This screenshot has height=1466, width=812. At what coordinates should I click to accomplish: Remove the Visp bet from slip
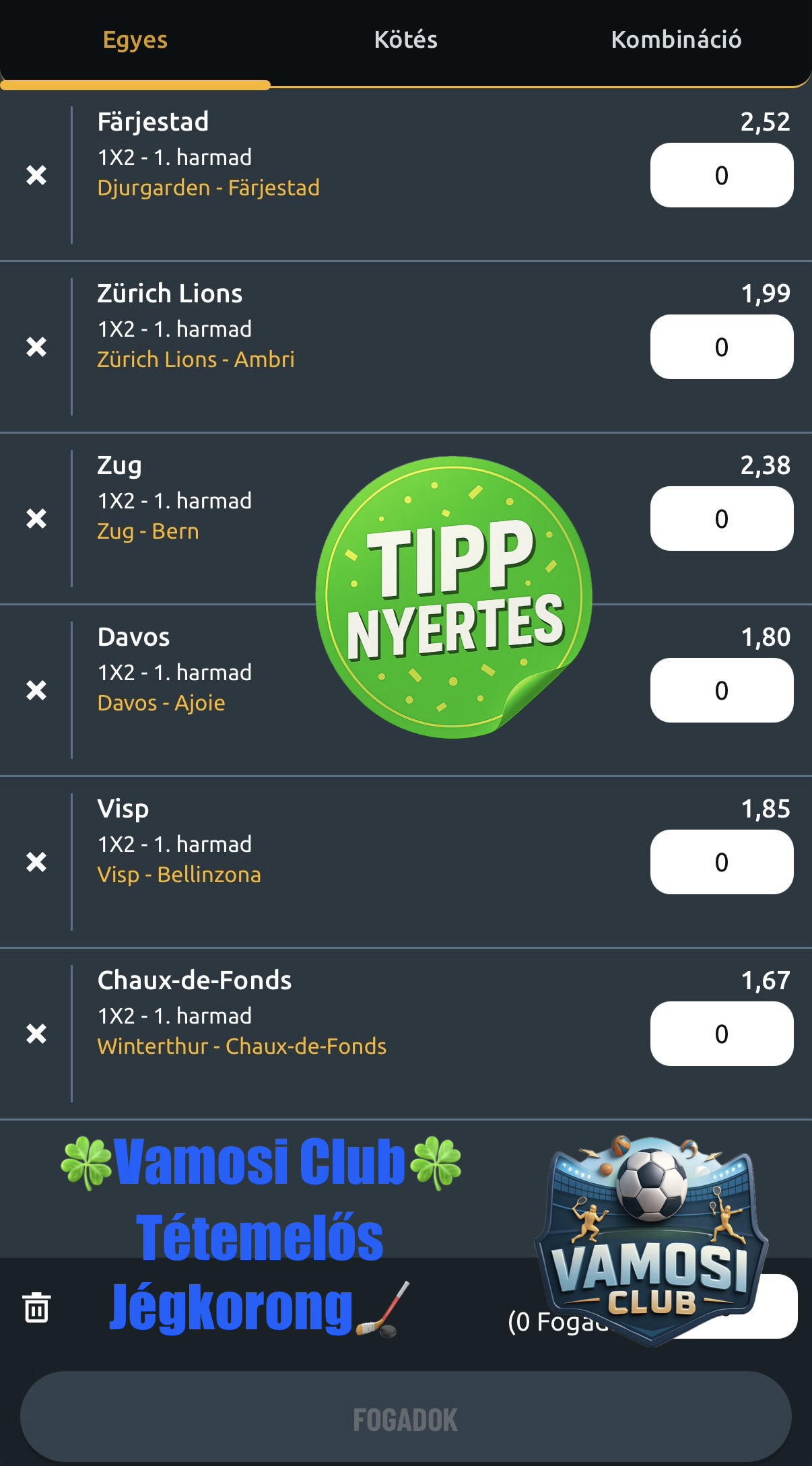point(36,862)
